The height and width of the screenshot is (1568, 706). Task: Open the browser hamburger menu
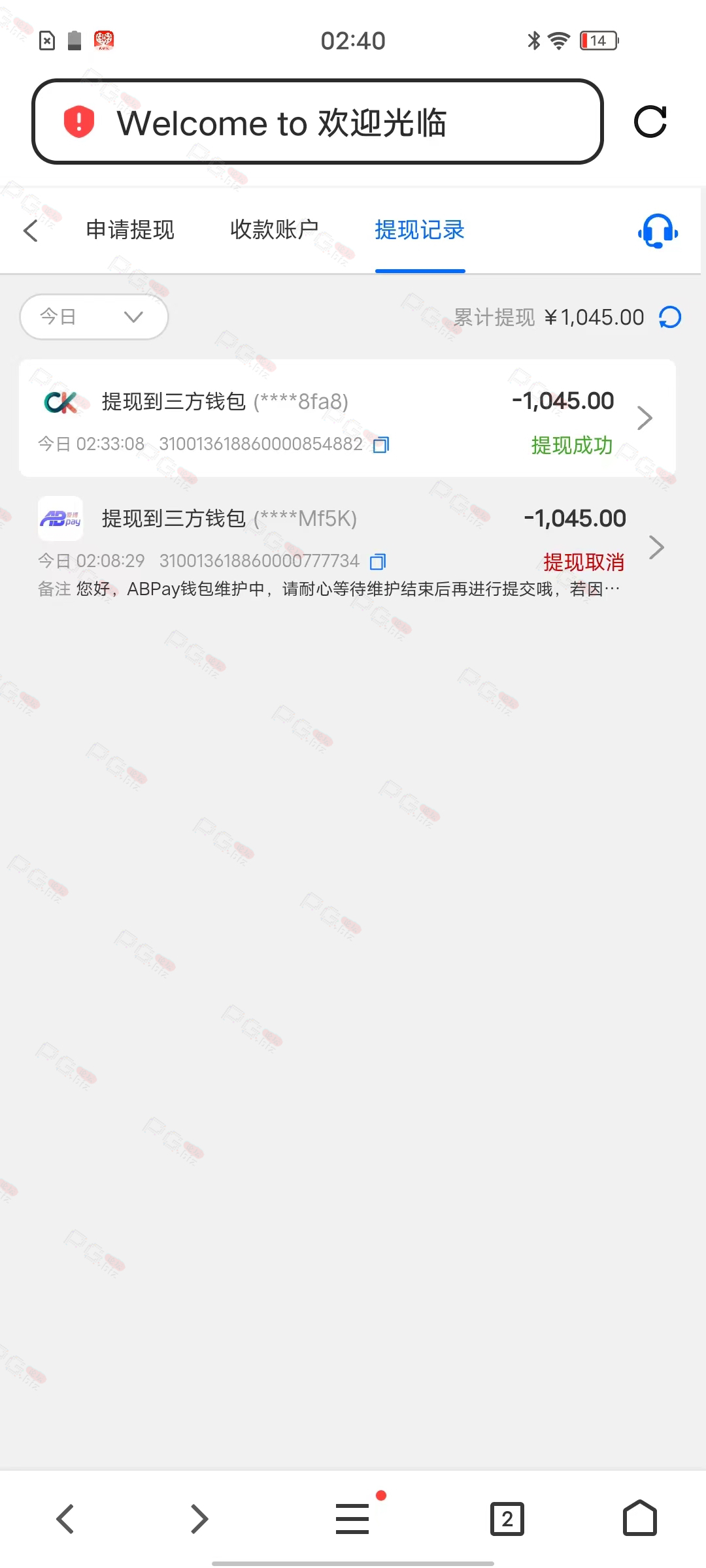352,1519
